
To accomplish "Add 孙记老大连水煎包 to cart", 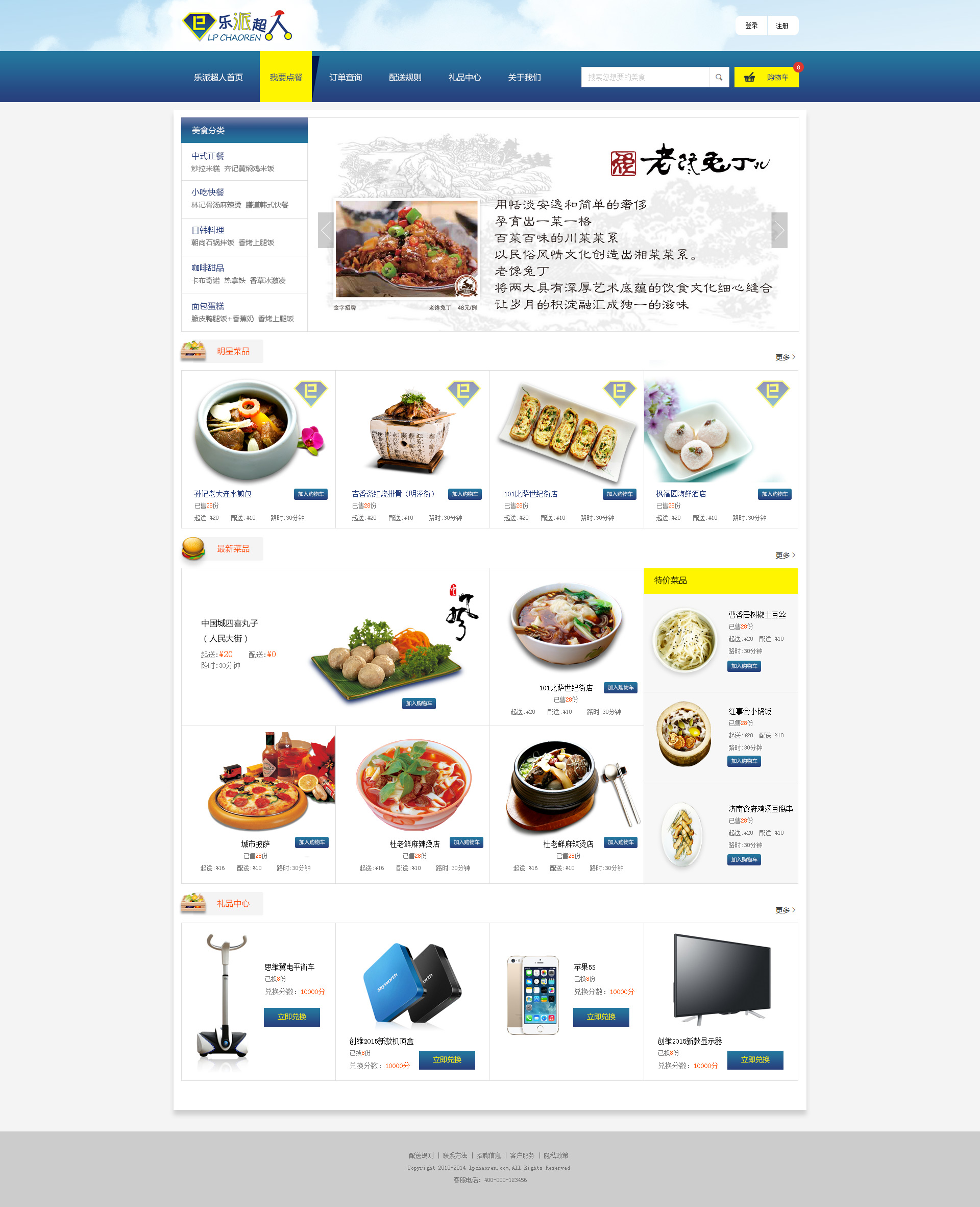I will [x=310, y=494].
